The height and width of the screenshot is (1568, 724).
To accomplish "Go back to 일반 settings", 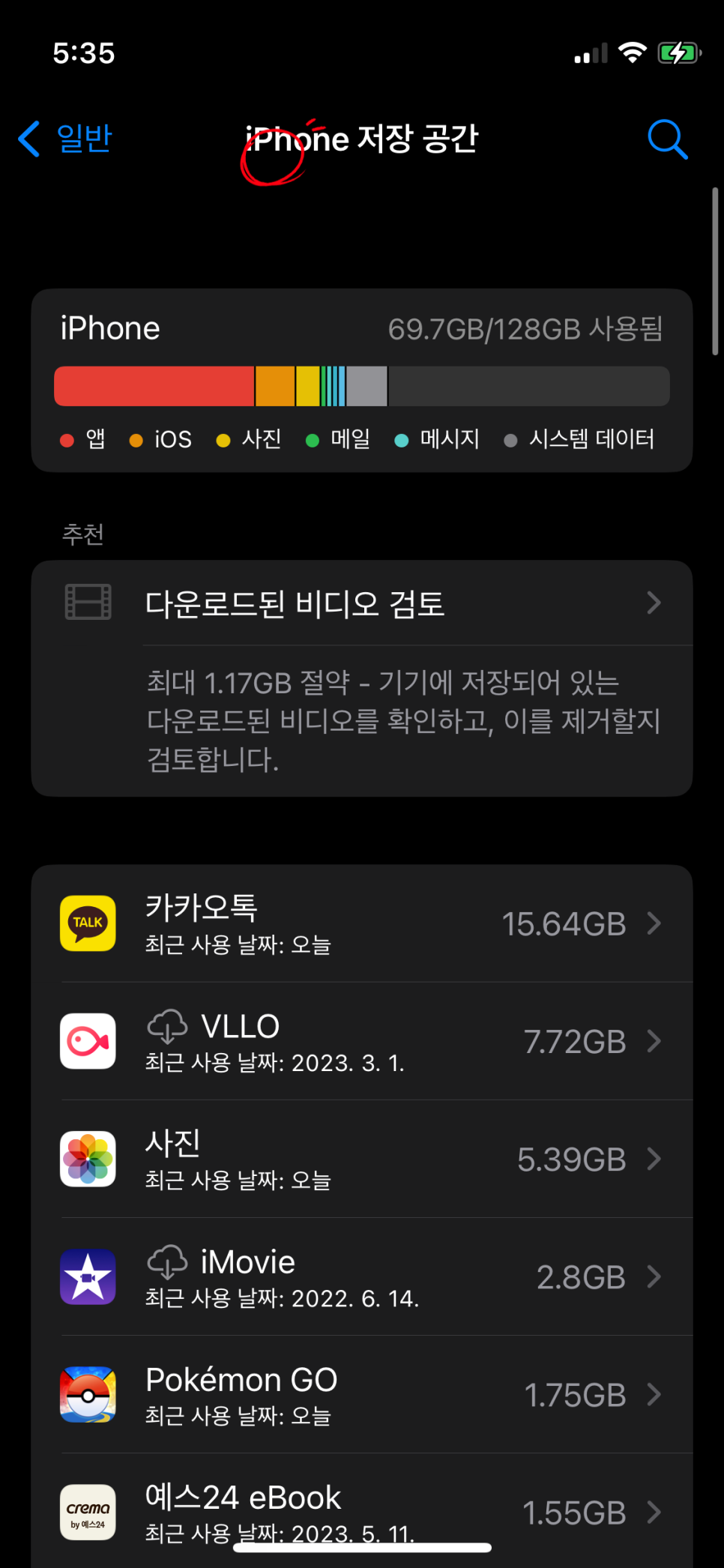I will [x=66, y=139].
